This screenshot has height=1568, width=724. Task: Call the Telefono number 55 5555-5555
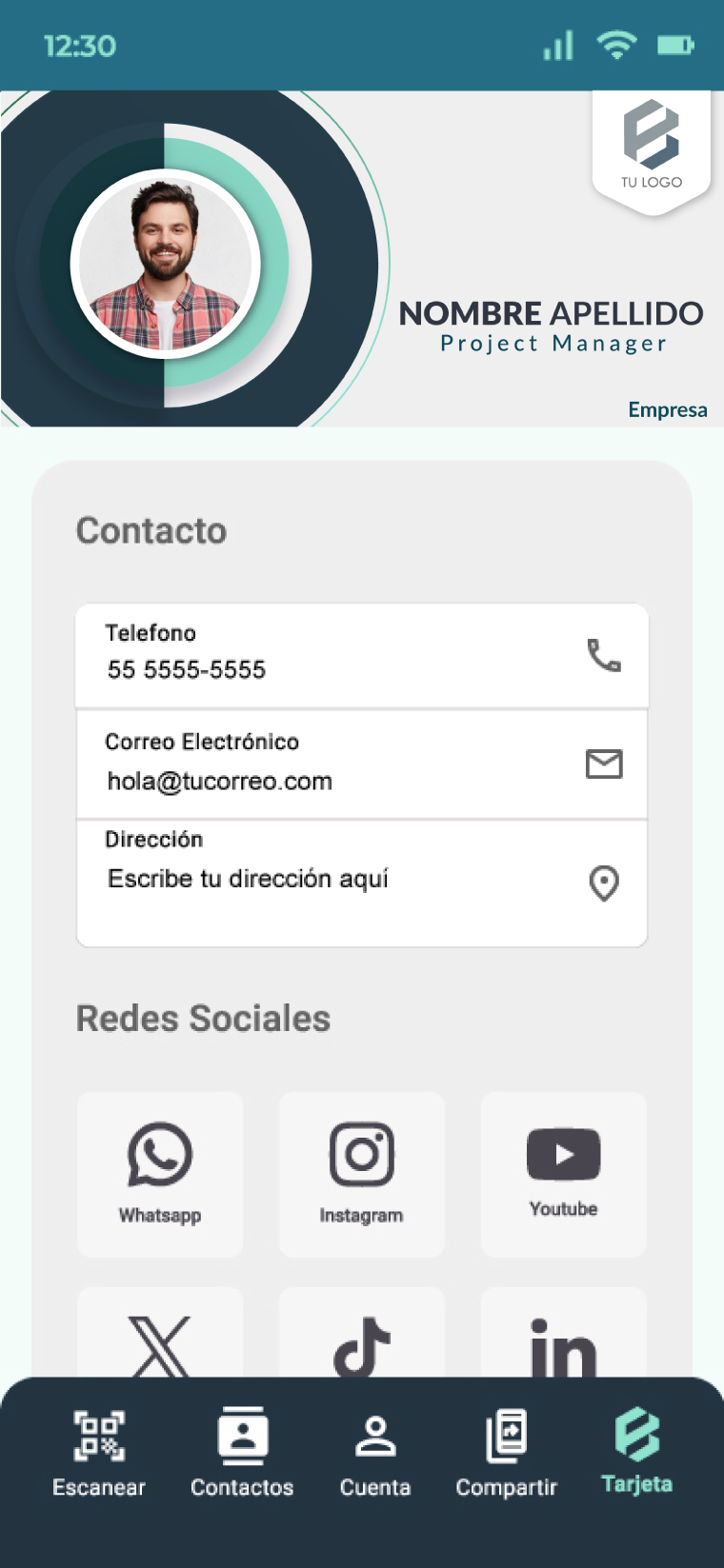click(x=362, y=655)
